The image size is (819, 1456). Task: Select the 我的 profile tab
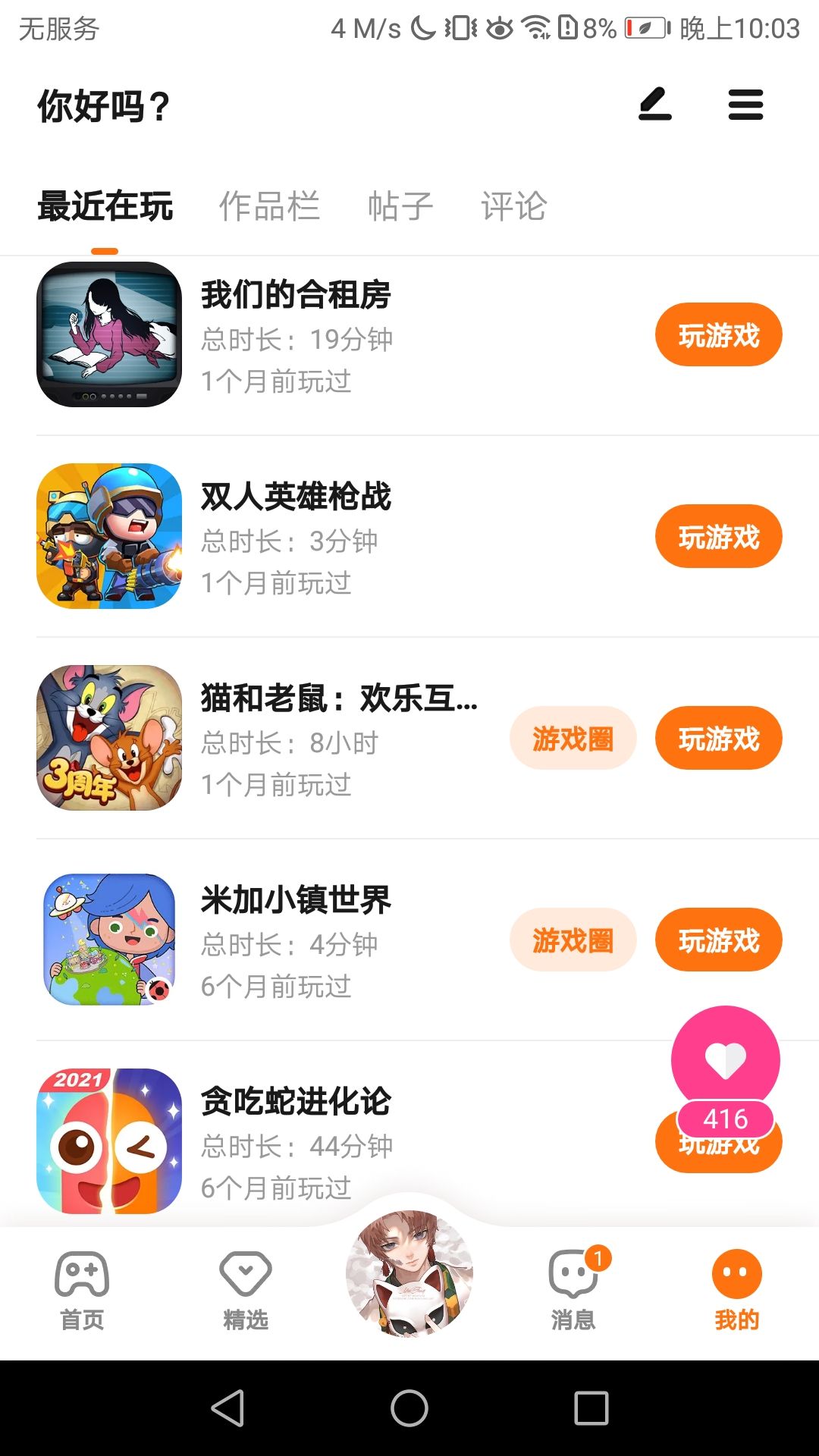tap(736, 1289)
